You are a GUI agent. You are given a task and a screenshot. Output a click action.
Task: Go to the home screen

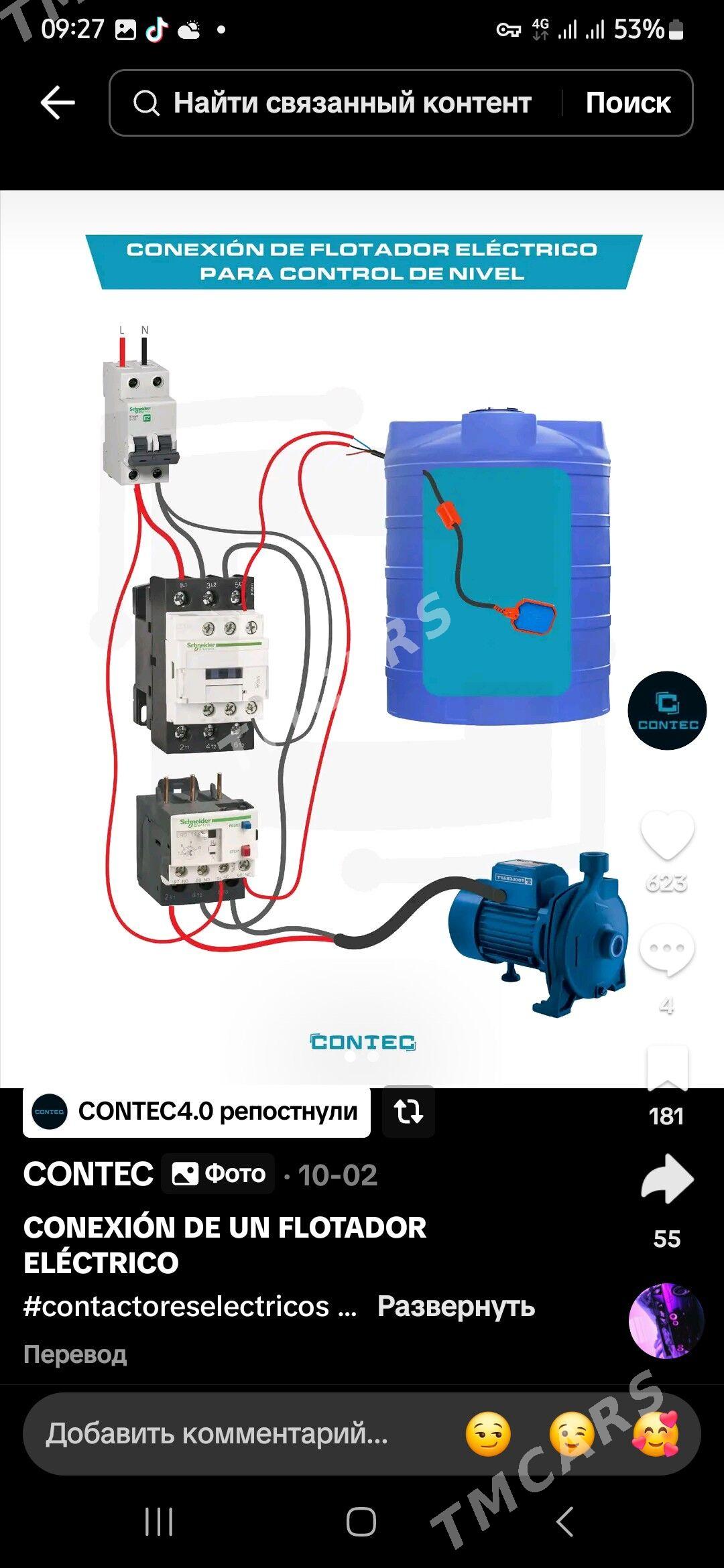361,1522
